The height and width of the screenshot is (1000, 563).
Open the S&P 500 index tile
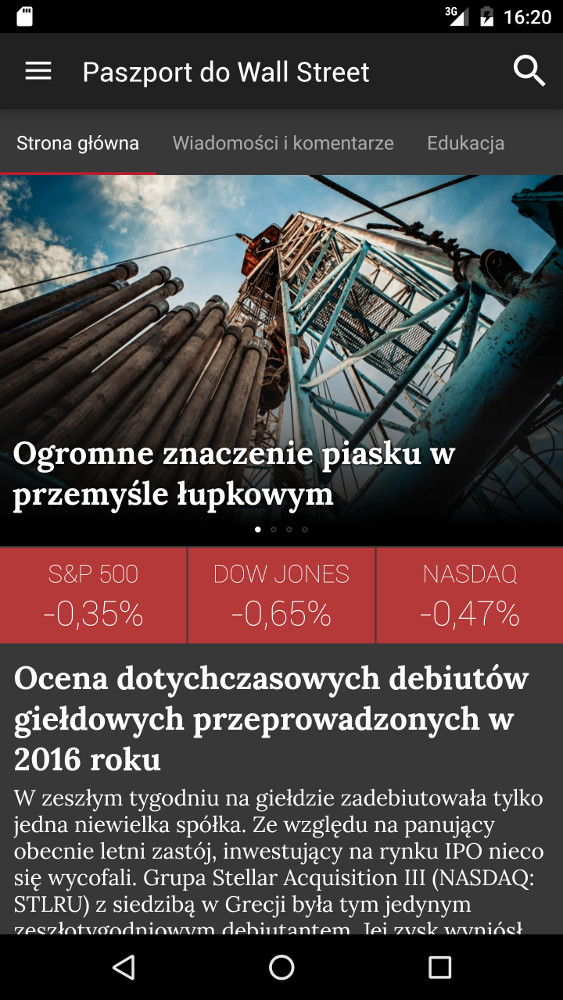[x=93, y=596]
